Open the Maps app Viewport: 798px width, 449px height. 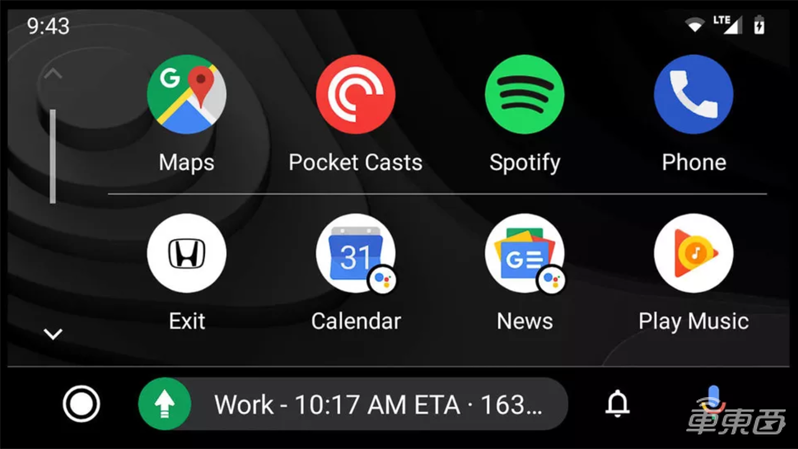(186, 95)
